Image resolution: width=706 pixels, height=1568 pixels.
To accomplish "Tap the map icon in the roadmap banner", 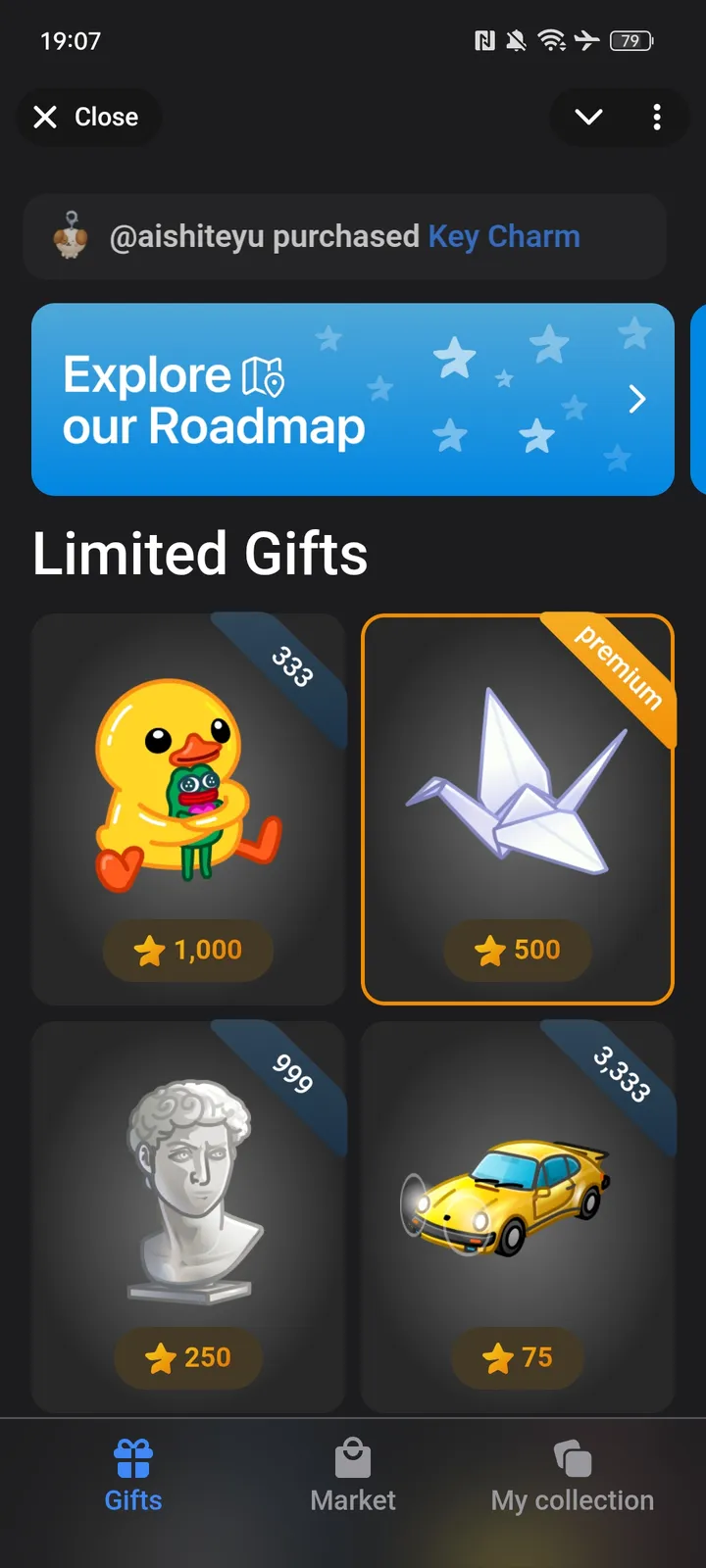I will pyautogui.click(x=262, y=376).
